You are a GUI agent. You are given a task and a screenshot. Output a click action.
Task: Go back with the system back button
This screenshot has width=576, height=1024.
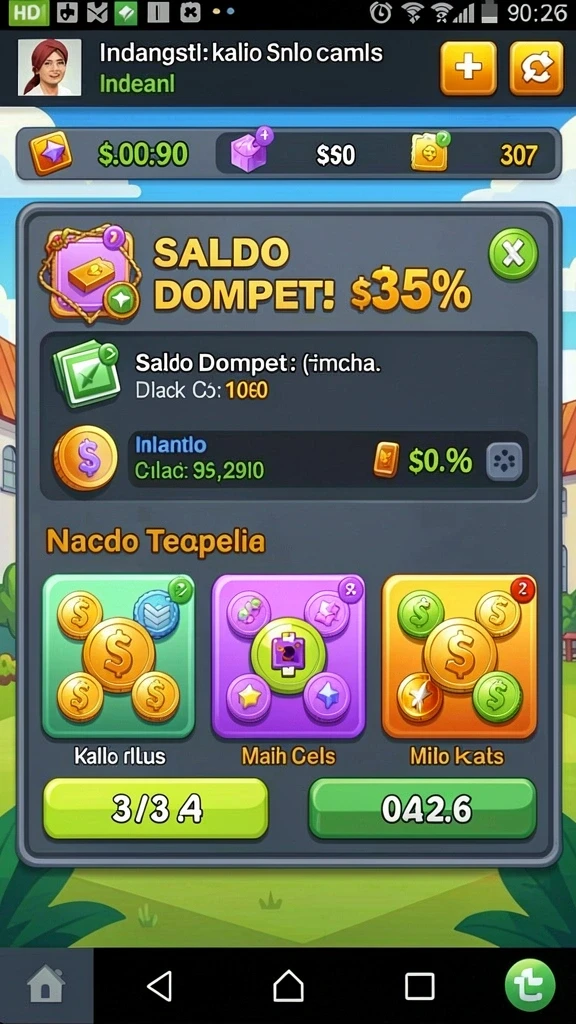159,985
